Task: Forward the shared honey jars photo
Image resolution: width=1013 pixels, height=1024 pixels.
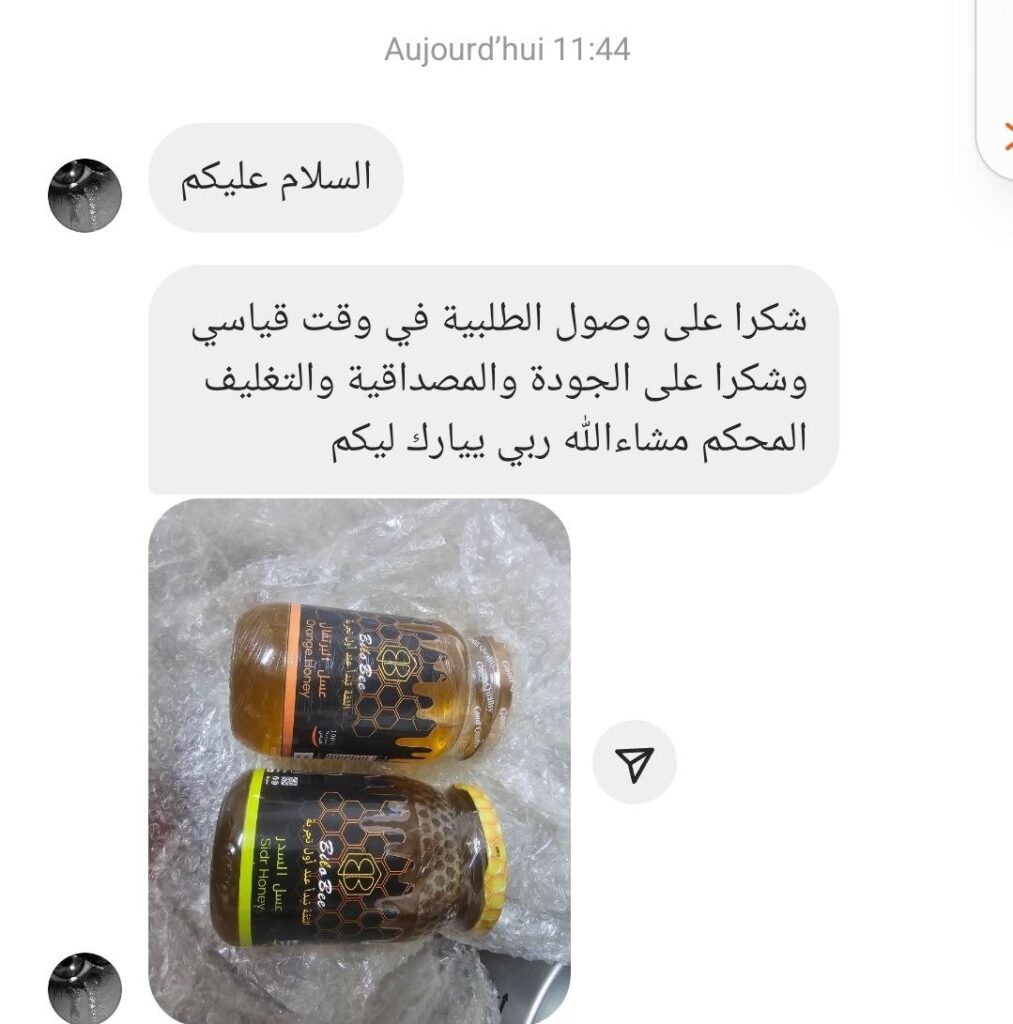Action: pyautogui.click(x=634, y=762)
